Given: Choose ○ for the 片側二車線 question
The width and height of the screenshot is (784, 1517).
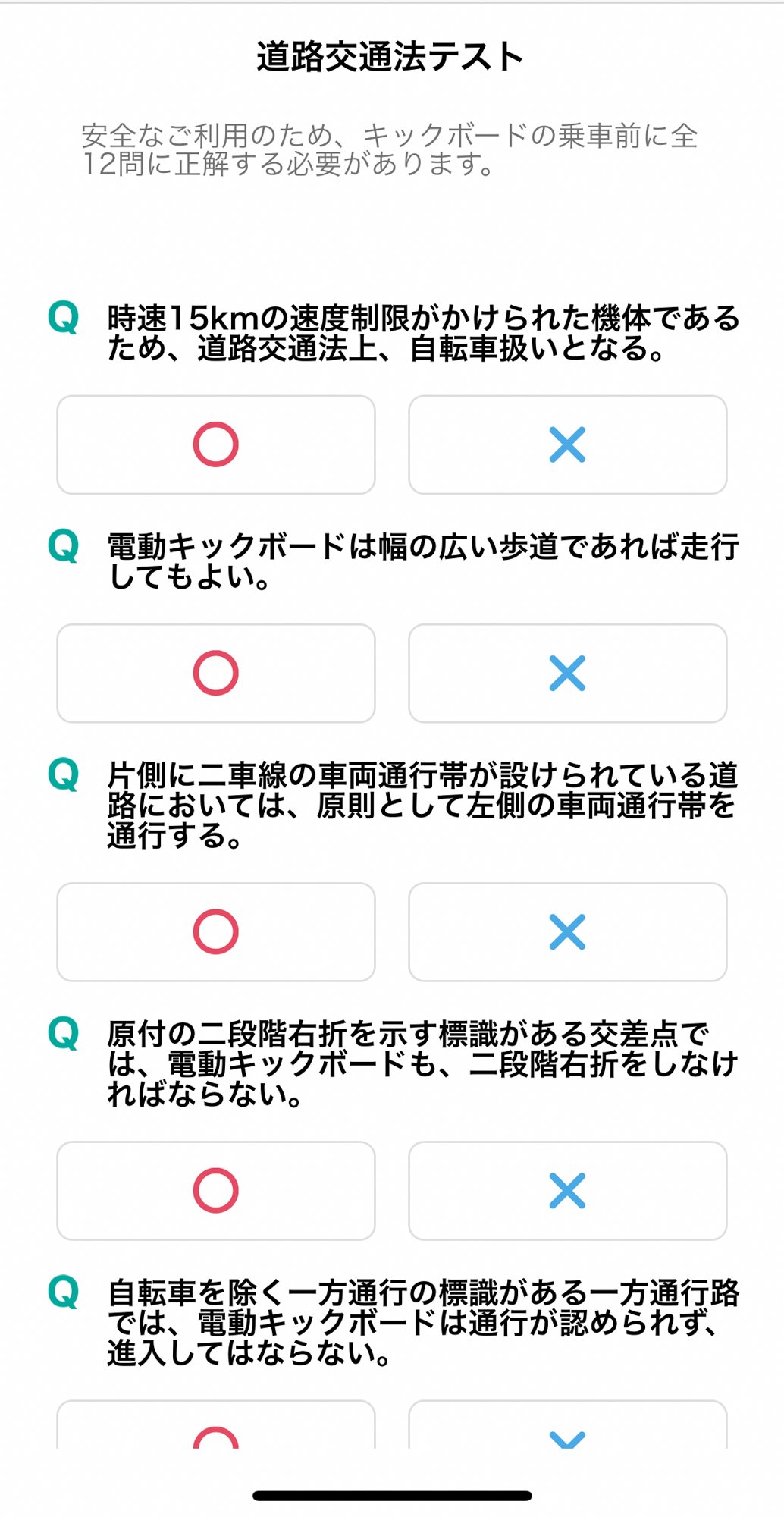Looking at the screenshot, I should pyautogui.click(x=216, y=931).
